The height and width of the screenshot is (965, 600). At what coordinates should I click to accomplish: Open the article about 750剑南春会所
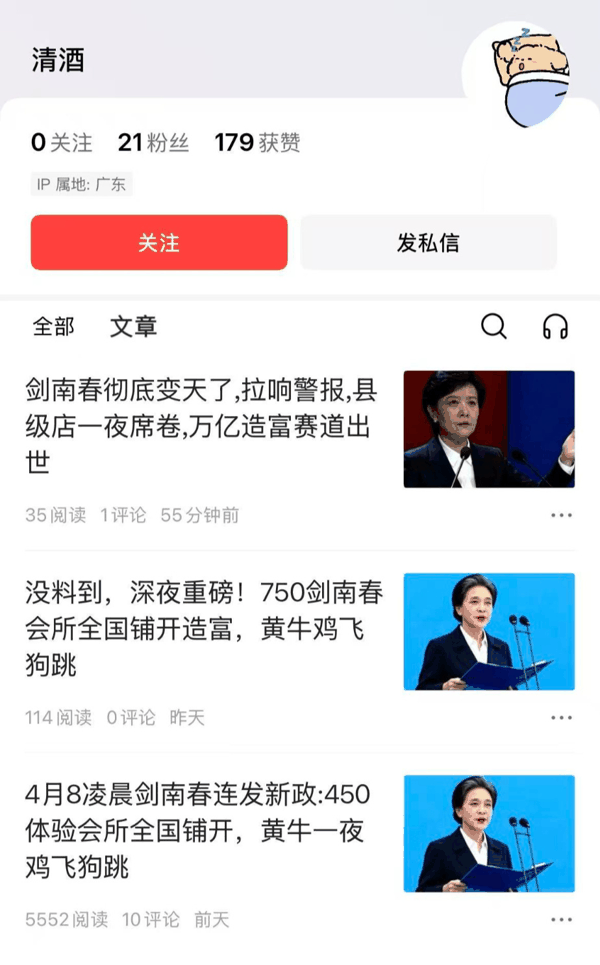coord(200,629)
